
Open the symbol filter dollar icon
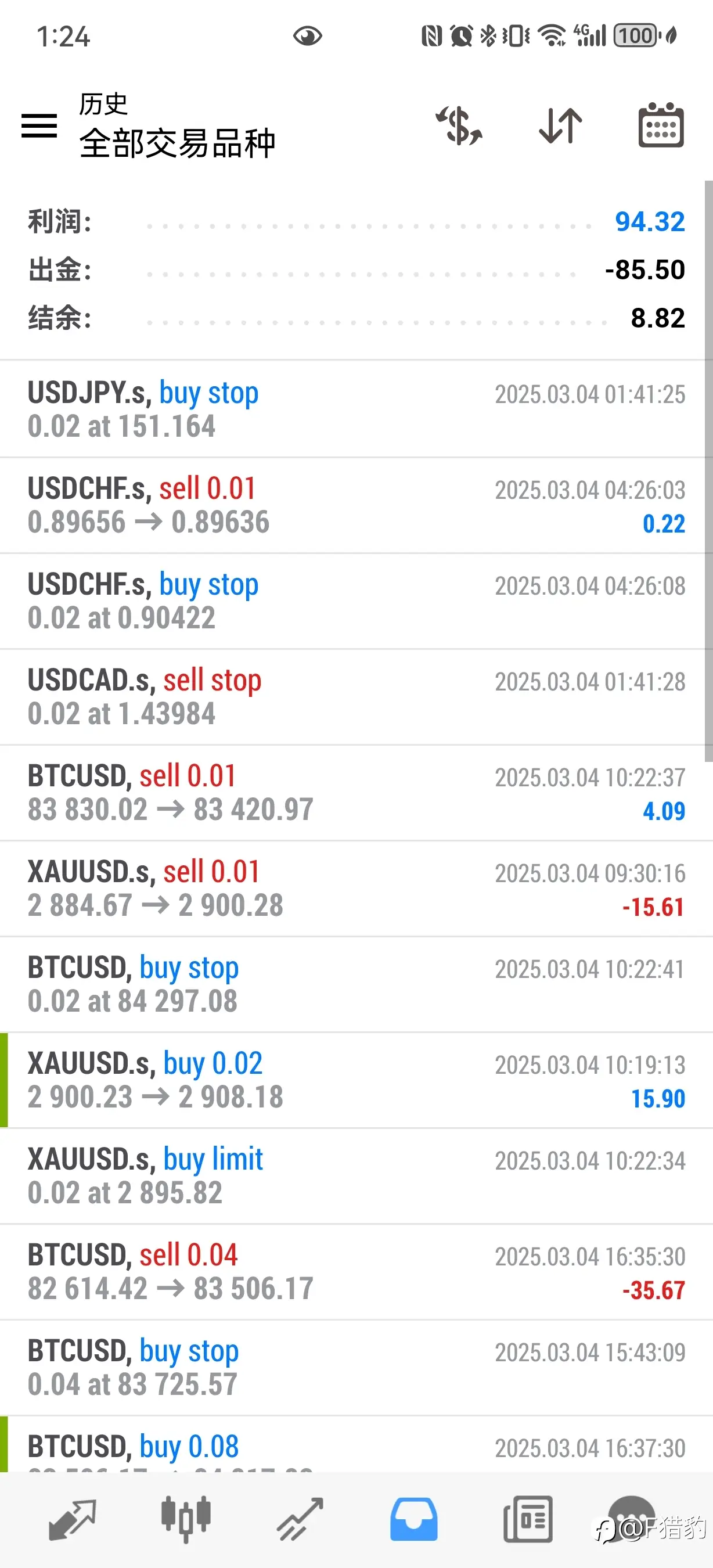[x=459, y=125]
